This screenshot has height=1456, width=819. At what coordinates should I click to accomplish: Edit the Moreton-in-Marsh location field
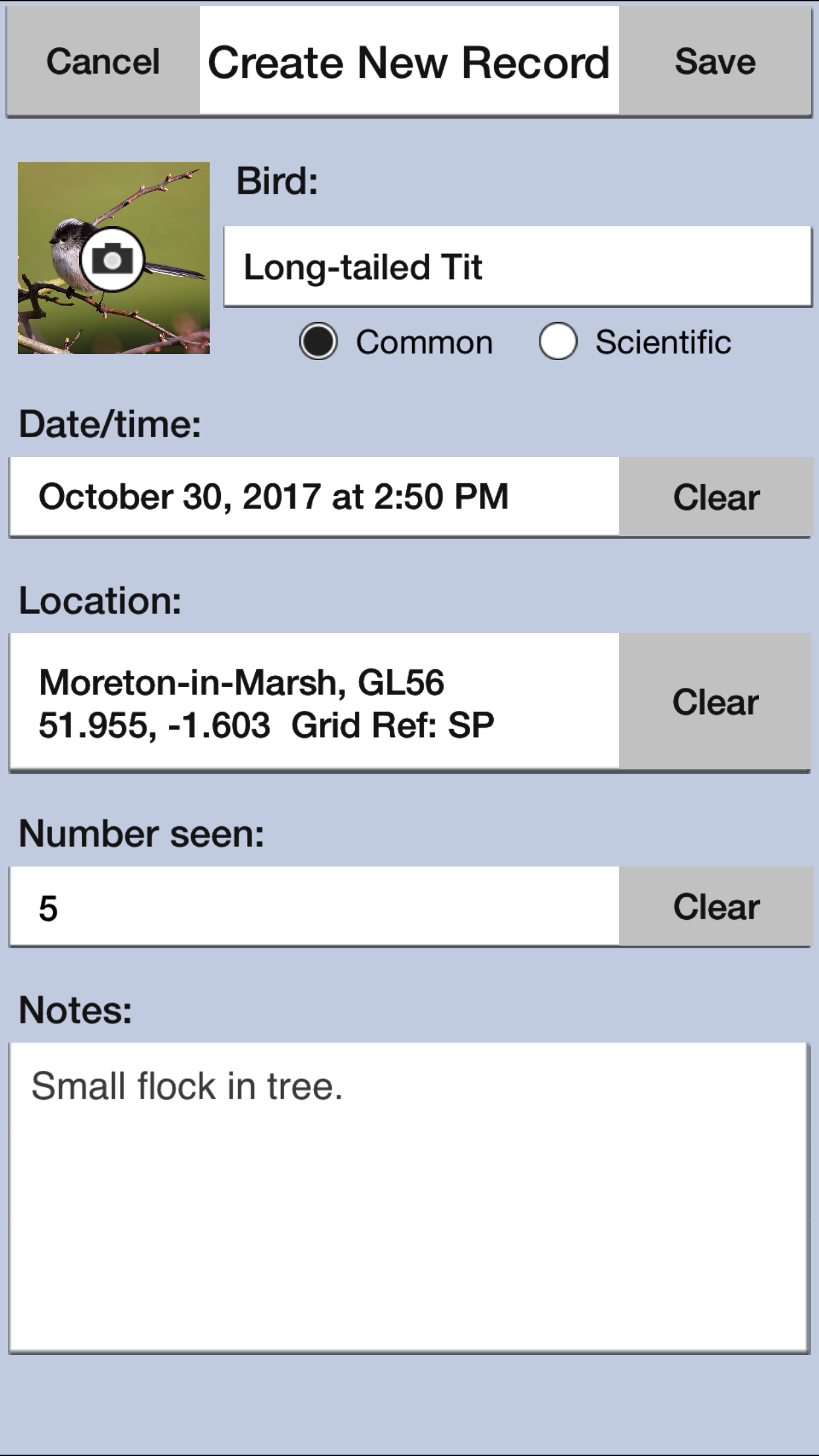pos(315,702)
